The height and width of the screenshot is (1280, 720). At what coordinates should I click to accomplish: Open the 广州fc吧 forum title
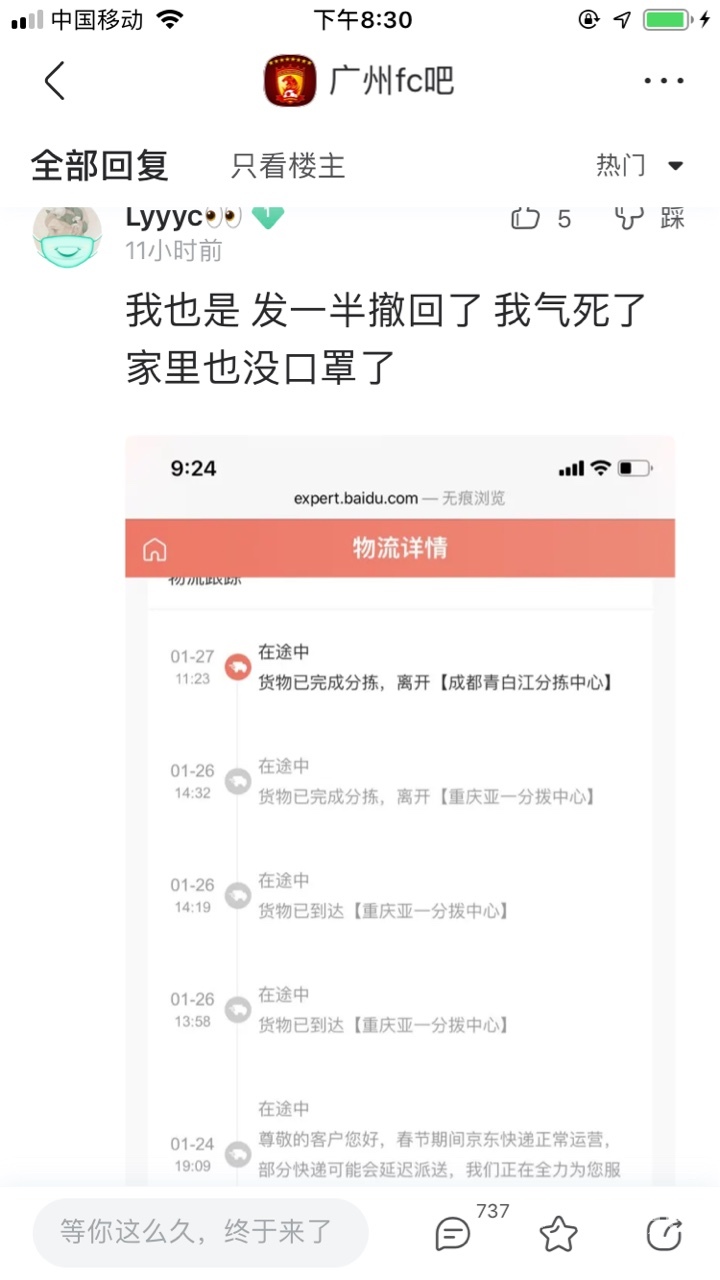pyautogui.click(x=361, y=81)
